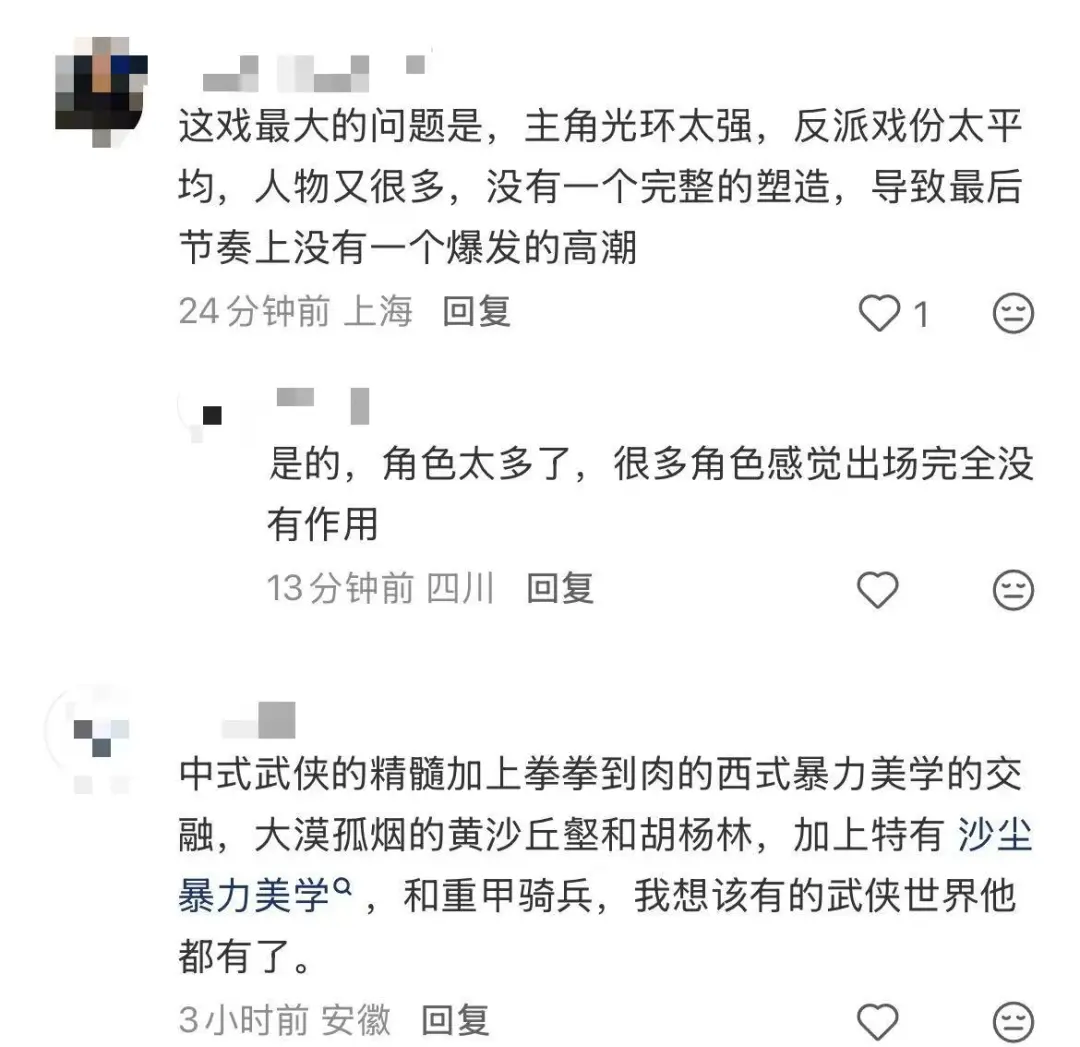
Task: Like the 四川 reply about 角色太多
Action: 879,590
